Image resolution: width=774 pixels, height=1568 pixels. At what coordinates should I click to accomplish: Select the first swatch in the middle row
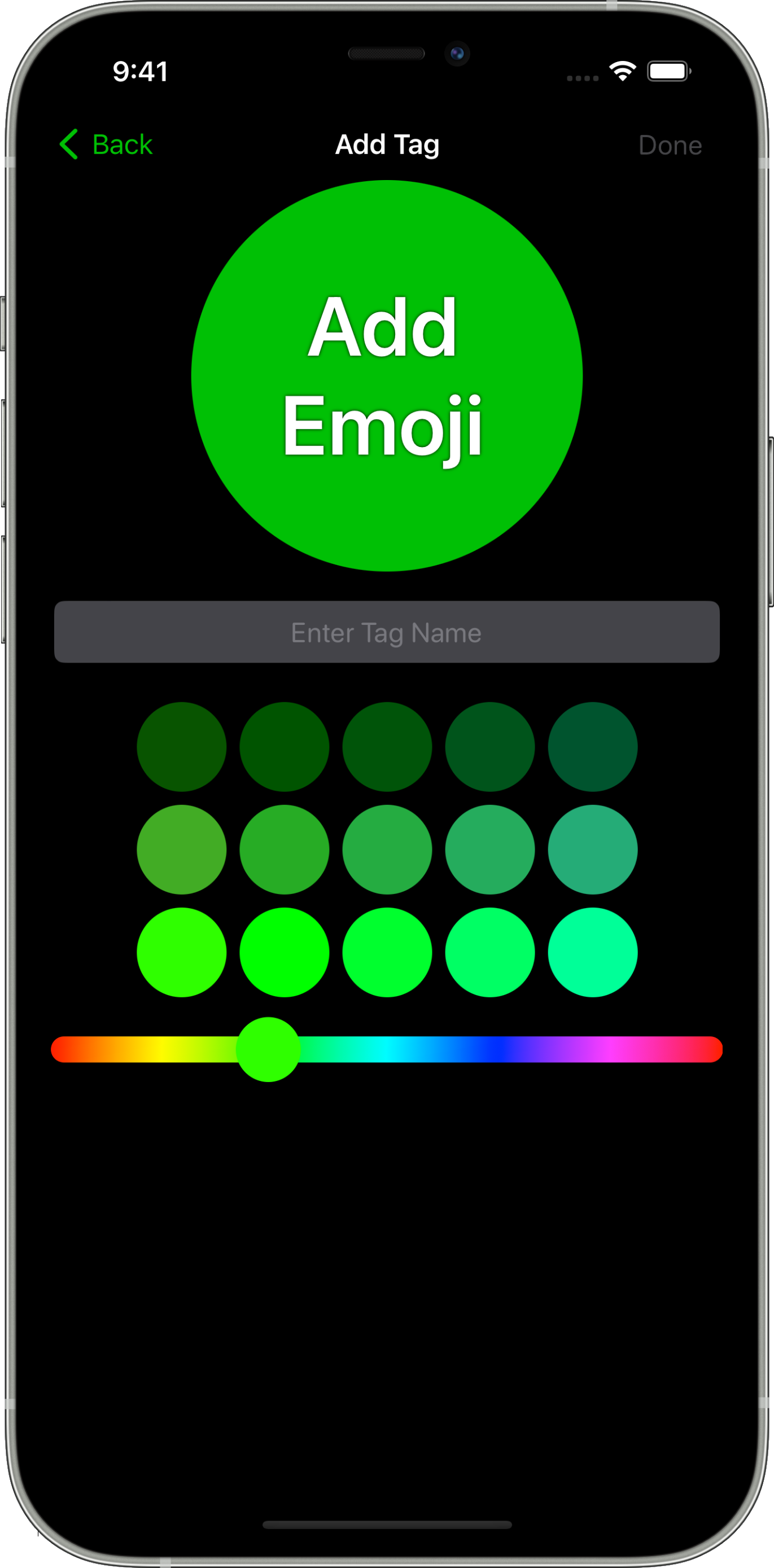[181, 849]
